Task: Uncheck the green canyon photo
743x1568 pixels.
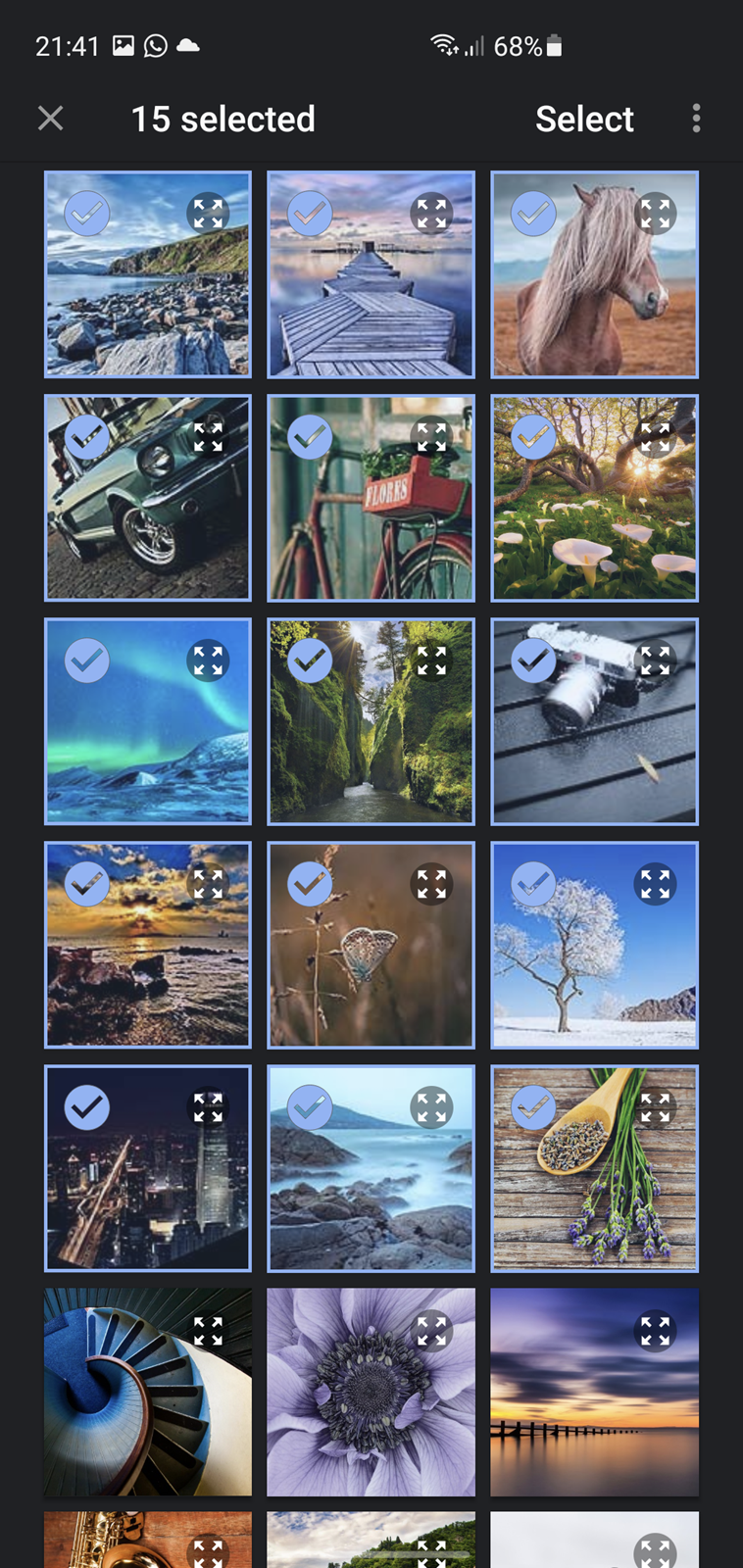Action: click(x=310, y=661)
